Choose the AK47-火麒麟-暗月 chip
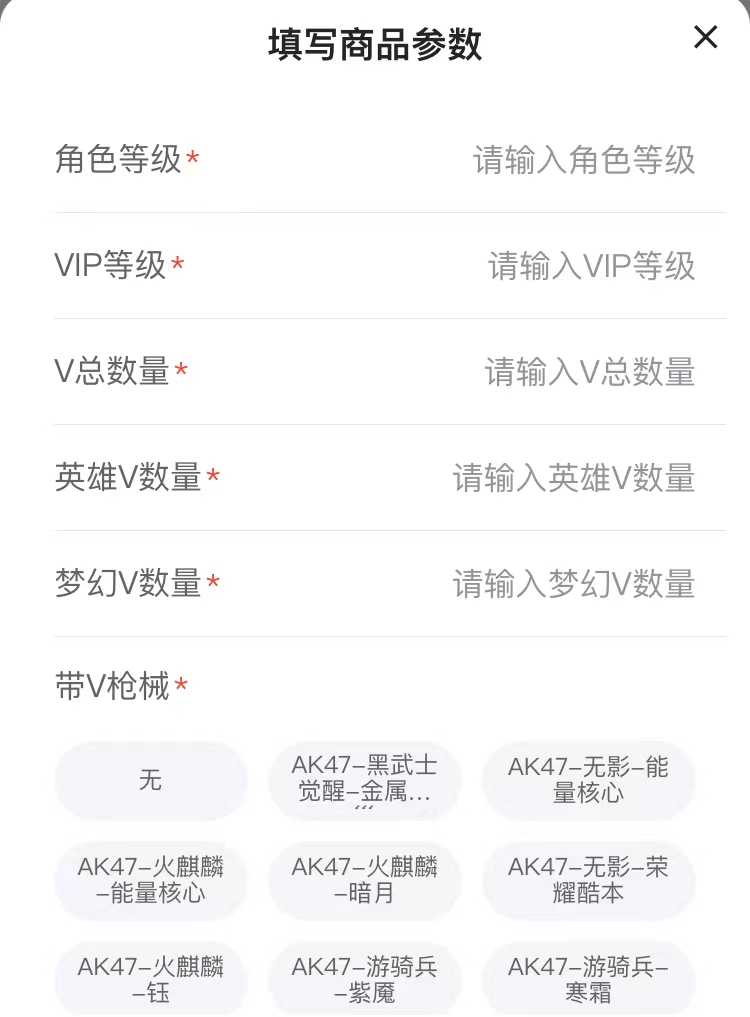The image size is (750, 1017). [x=365, y=880]
